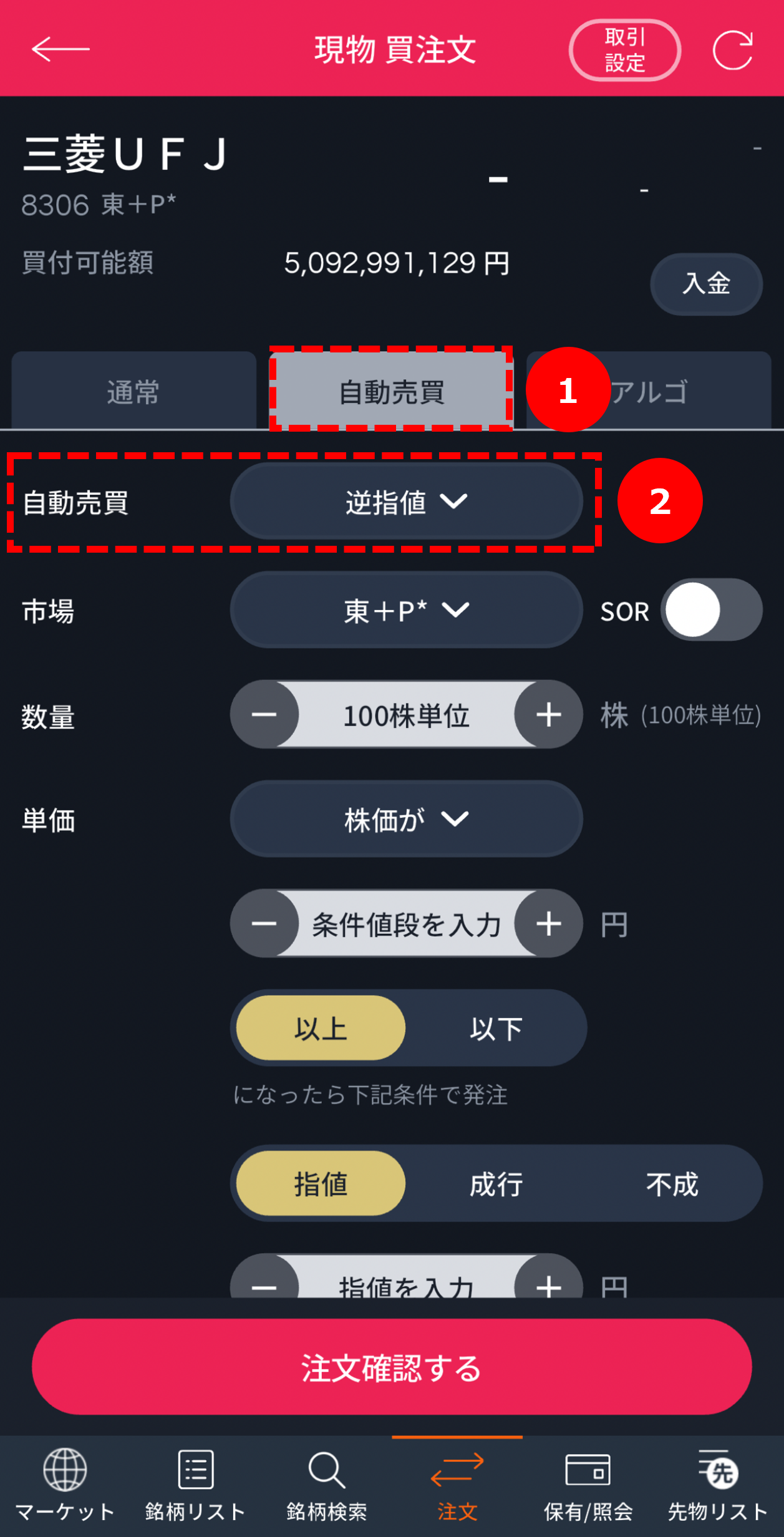Choose the 不成 order type
Screen dimensions: 784x1537
coord(672,1183)
